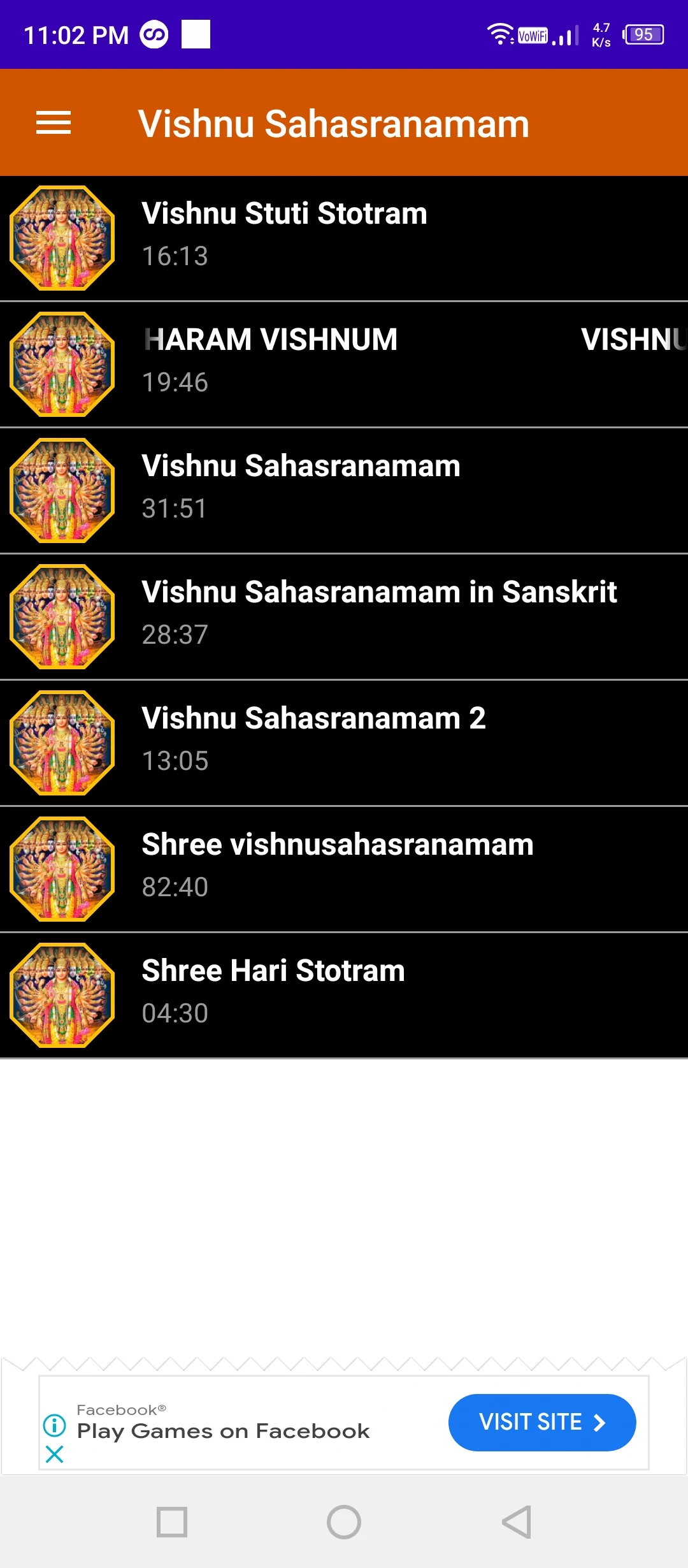Play the Vishnu Stuti Stotram track
Screen dimensions: 688x1568
[x=344, y=237]
